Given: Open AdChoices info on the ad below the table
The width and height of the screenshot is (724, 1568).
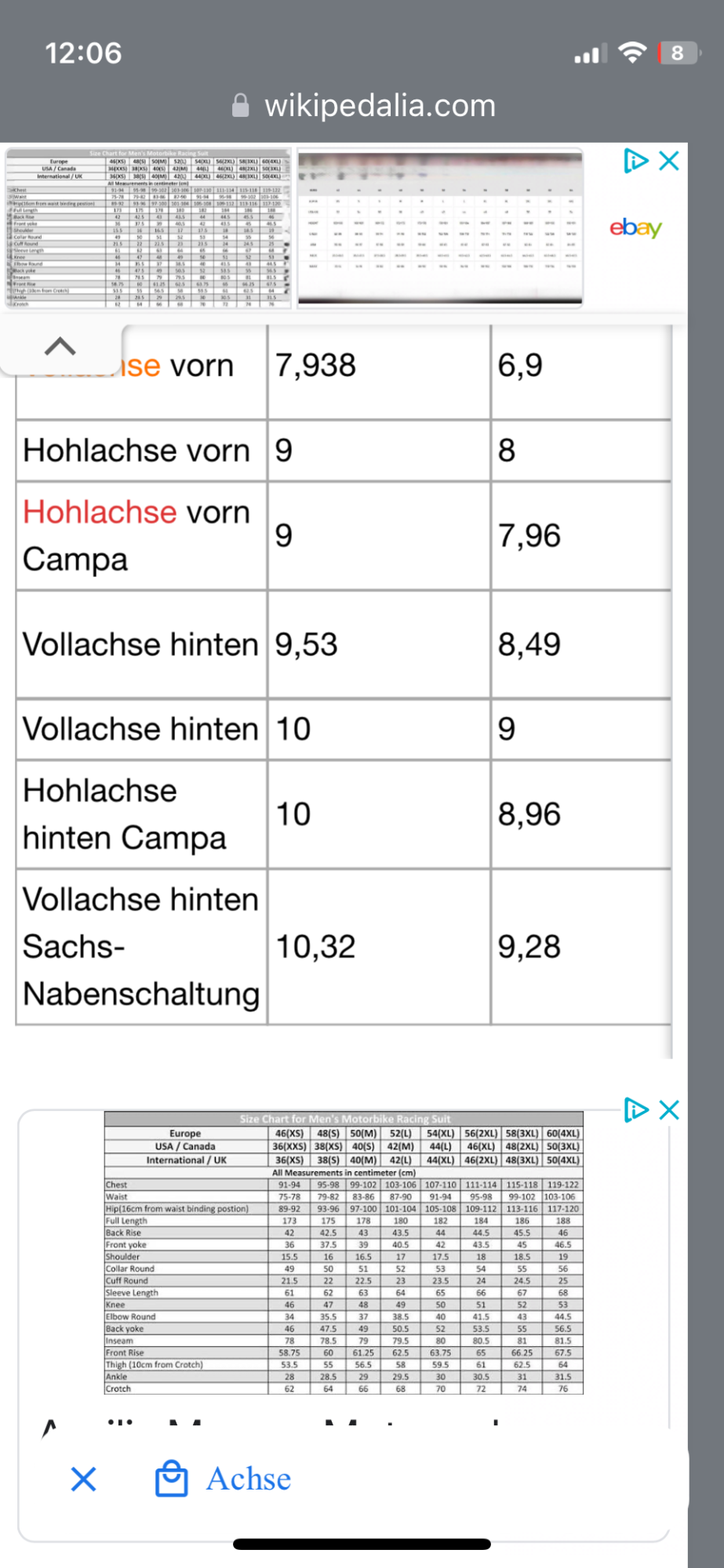Looking at the screenshot, I should click(x=635, y=1109).
